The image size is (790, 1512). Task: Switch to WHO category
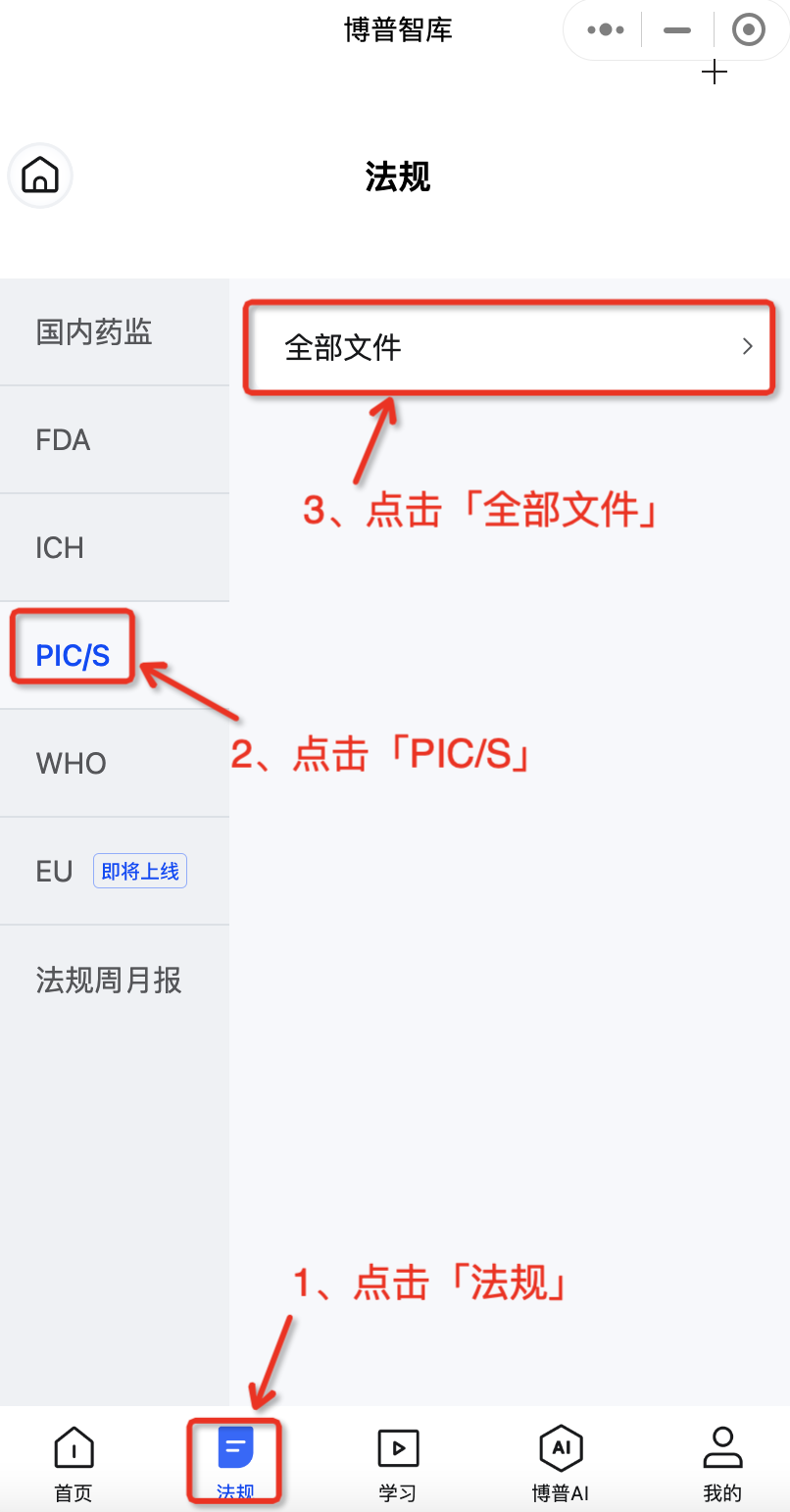[x=115, y=764]
